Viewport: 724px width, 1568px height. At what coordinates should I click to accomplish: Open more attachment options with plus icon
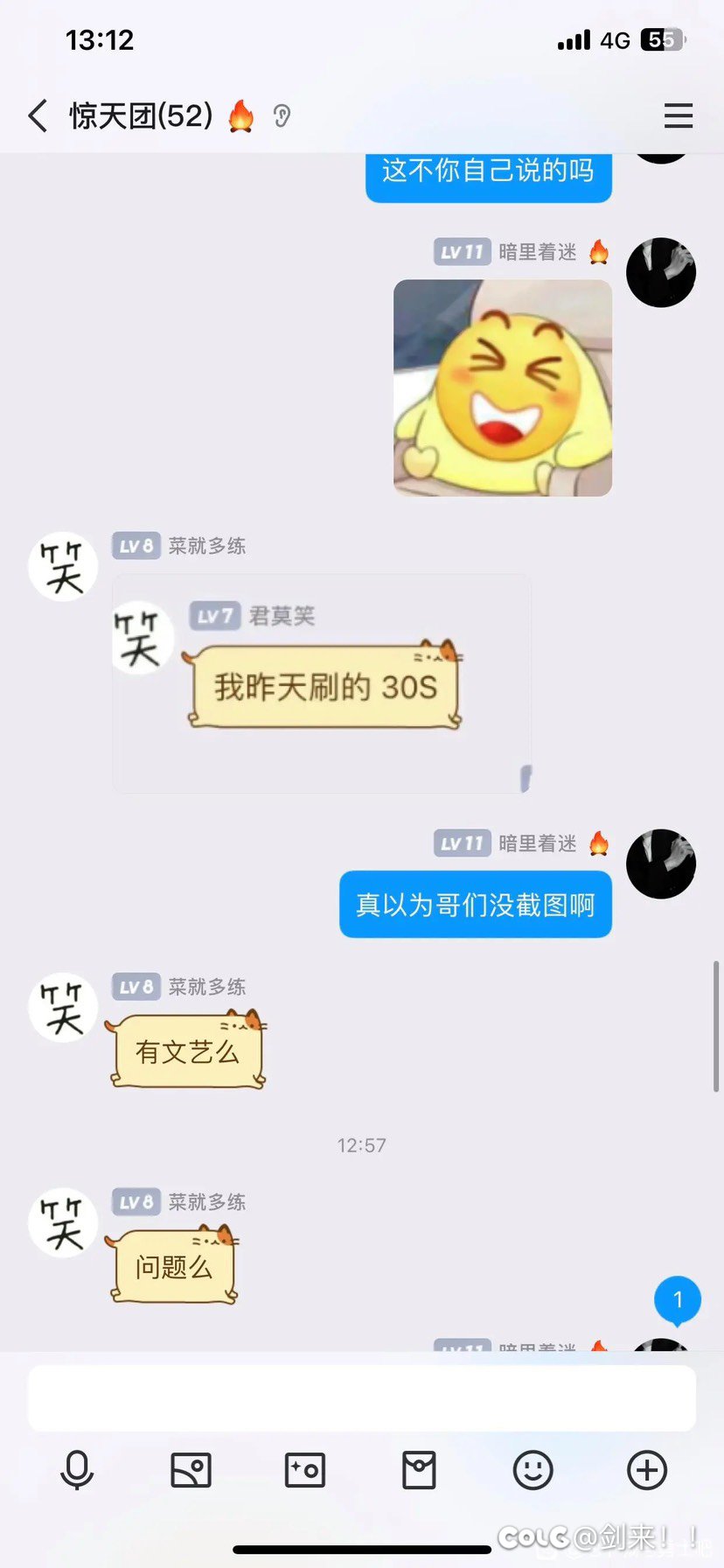(647, 1469)
